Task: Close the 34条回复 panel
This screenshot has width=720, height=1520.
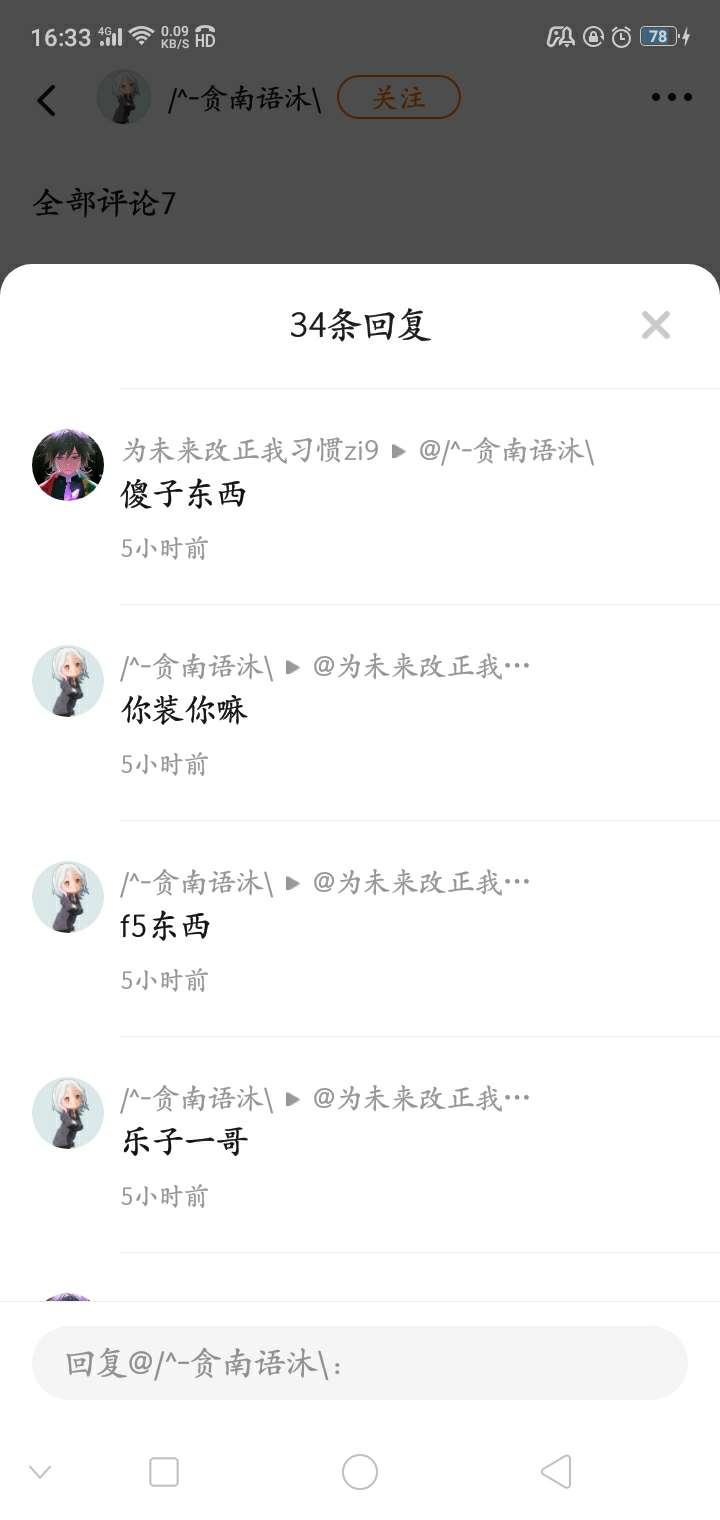Action: (655, 325)
